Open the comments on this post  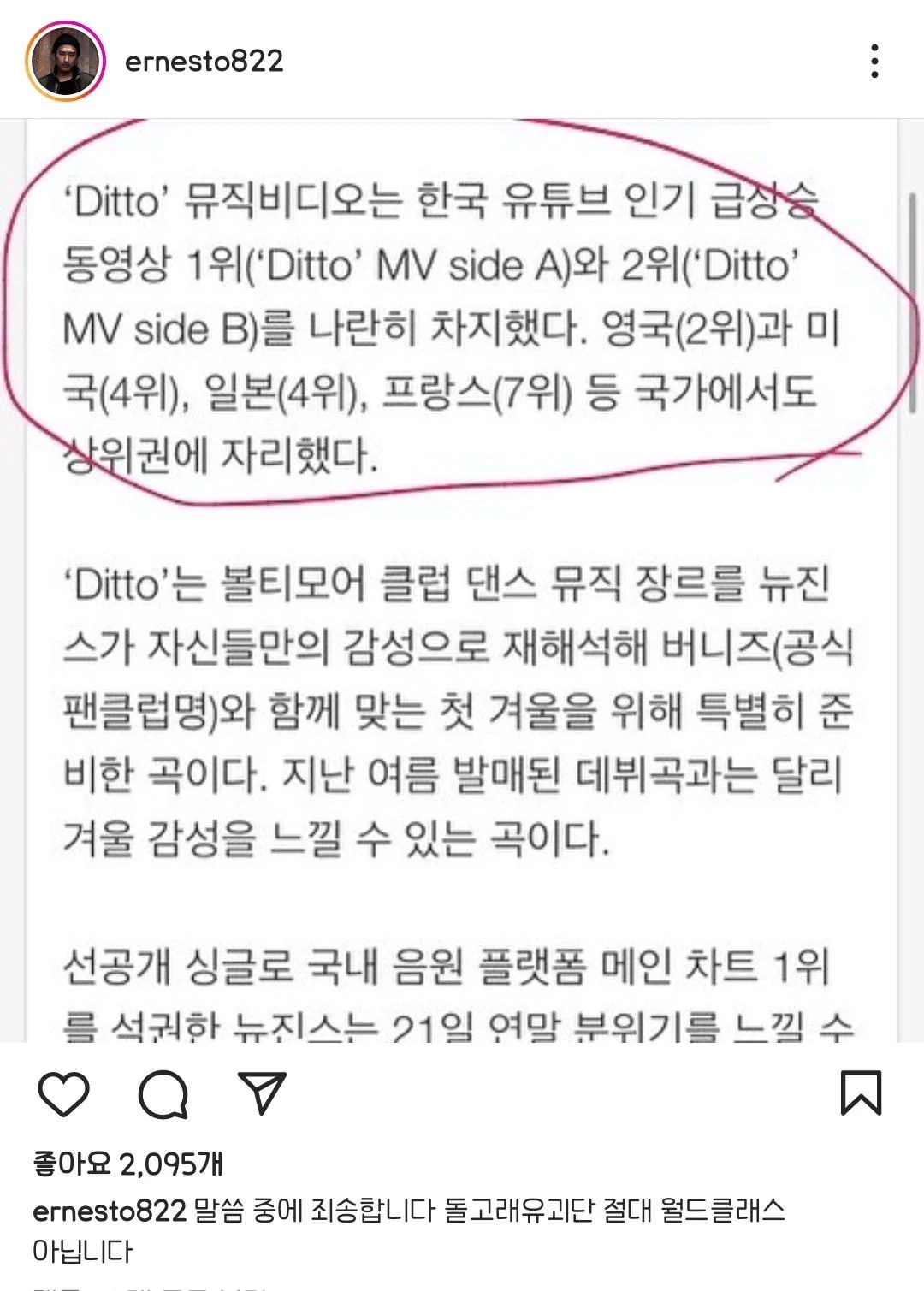163,1093
